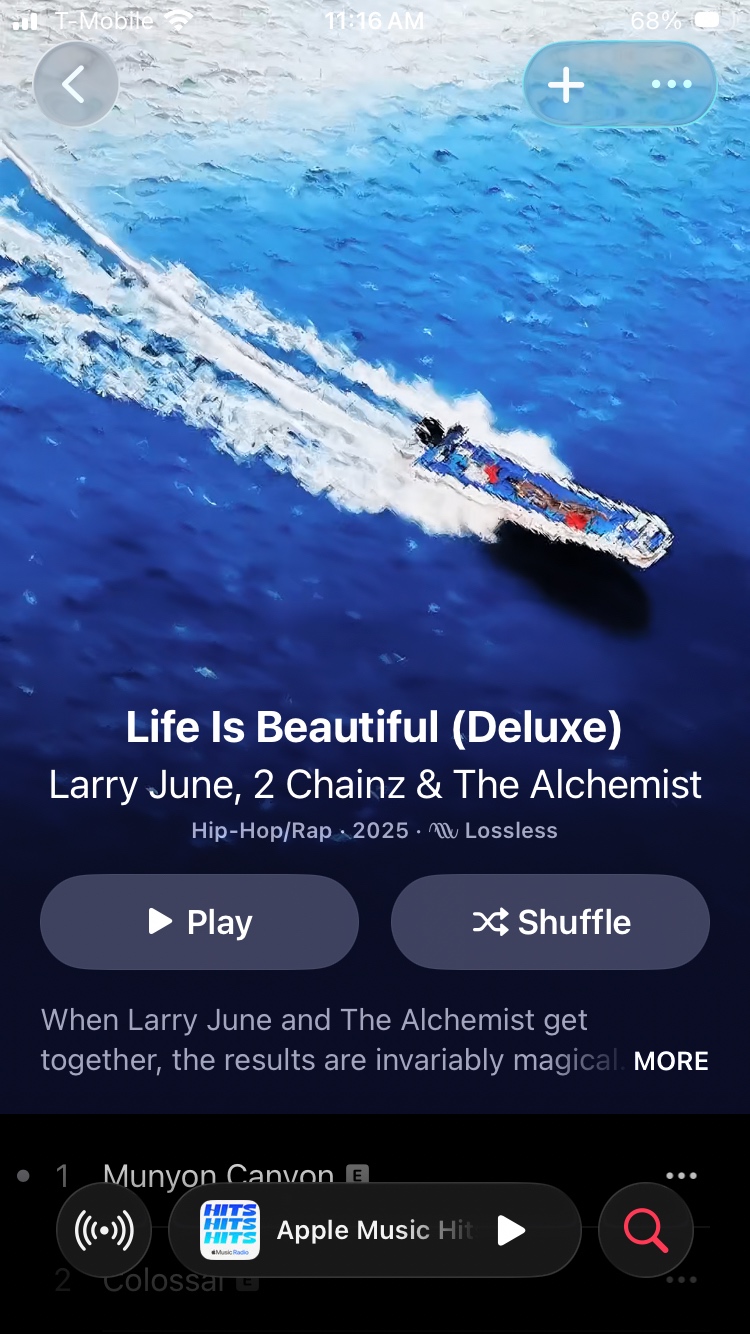Open the album's more options menu
This screenshot has width=750, height=1334.
[x=671, y=85]
